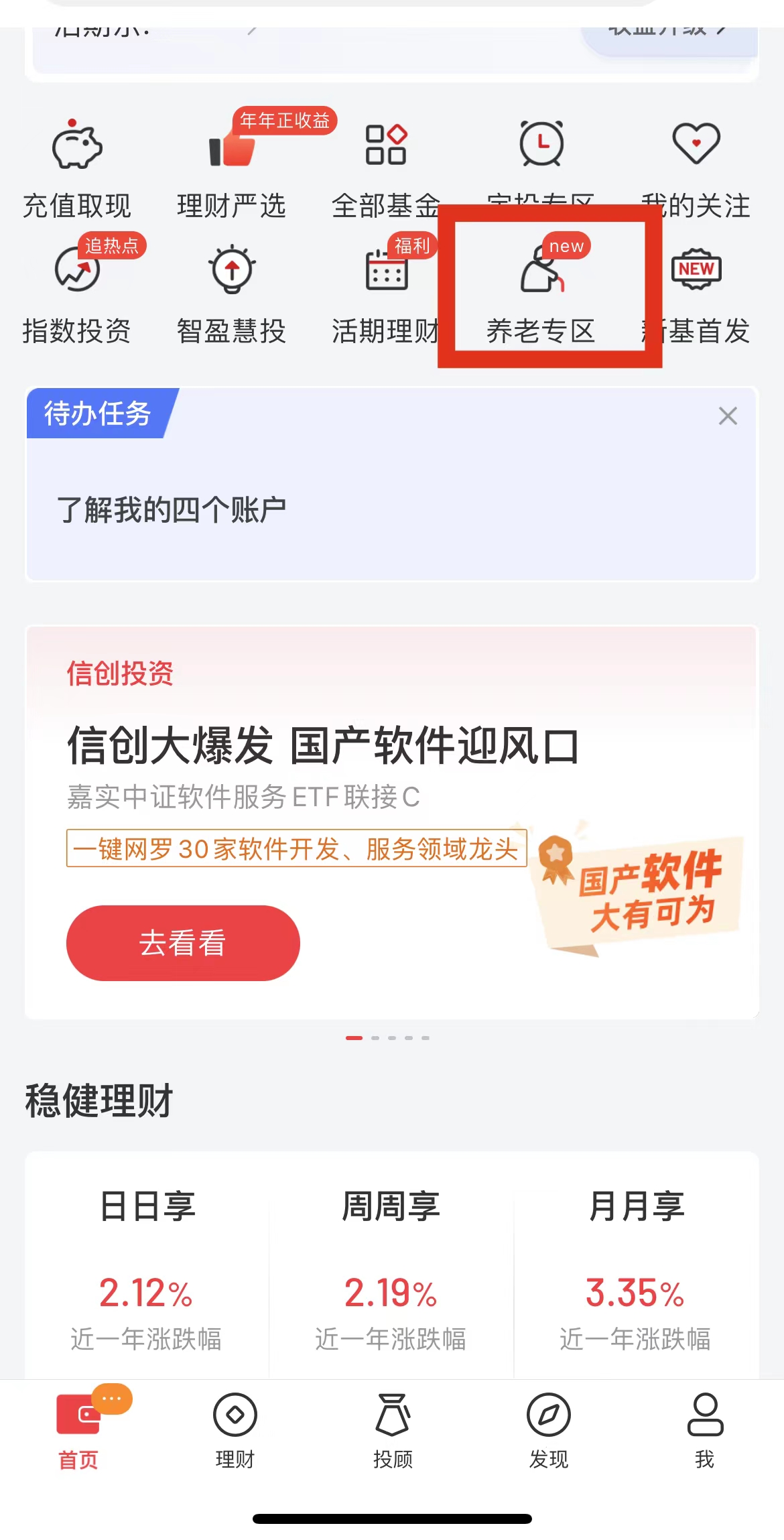Image resolution: width=784 pixels, height=1540 pixels.
Task: Dismiss the 待办任务 card
Action: (x=728, y=416)
